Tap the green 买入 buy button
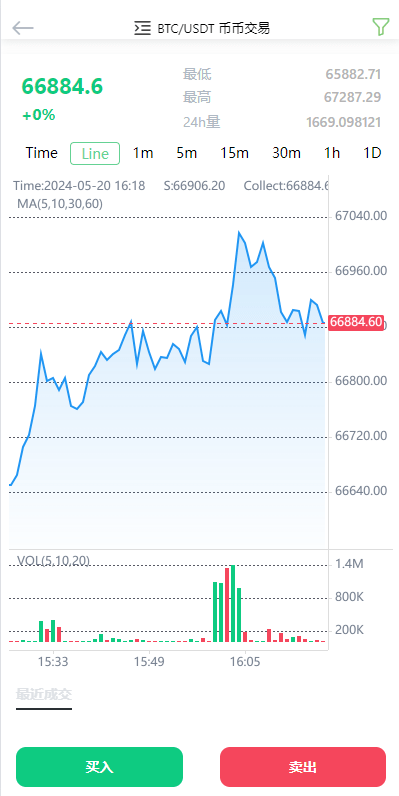 tap(99, 767)
